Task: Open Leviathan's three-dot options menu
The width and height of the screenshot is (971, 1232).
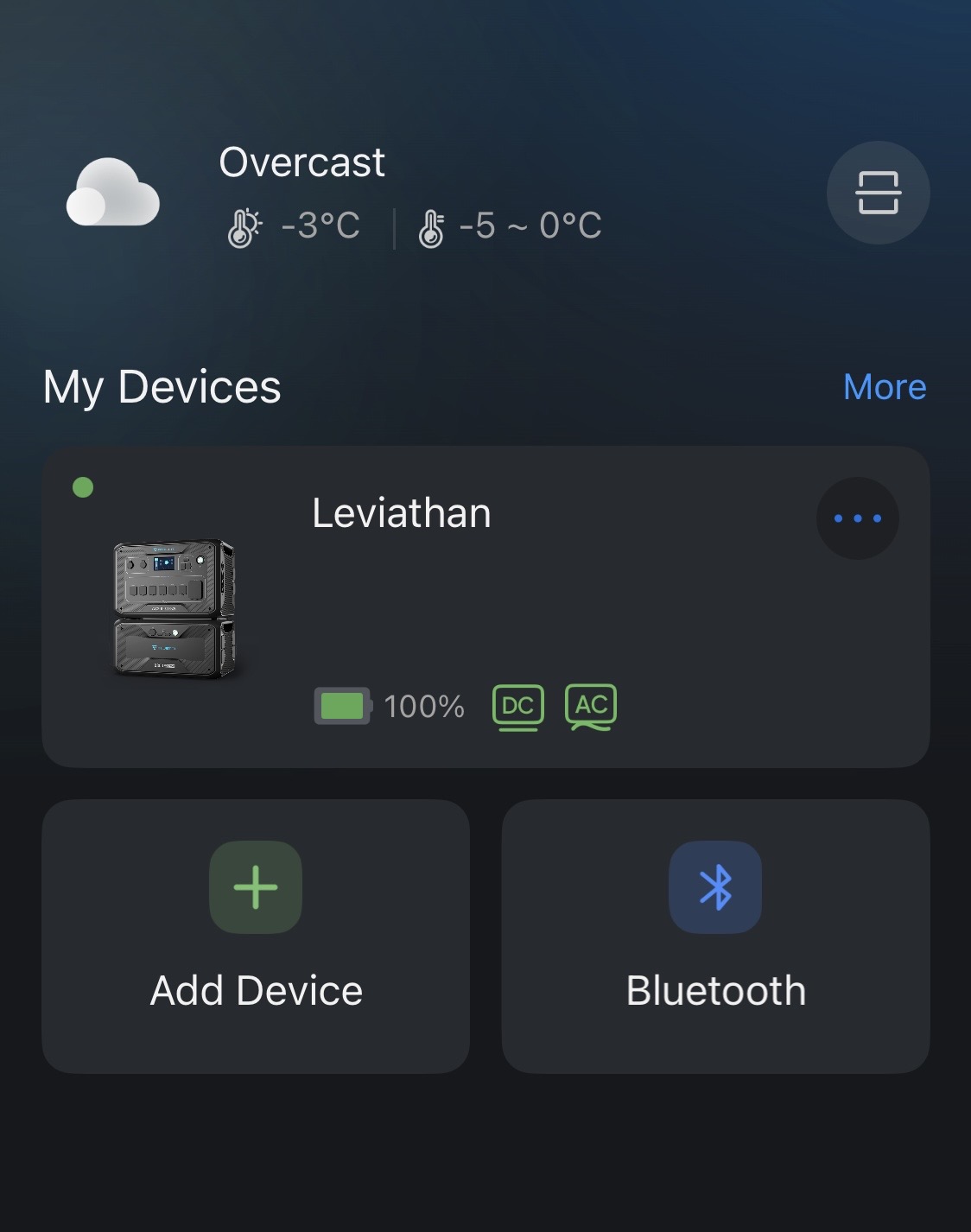Action: pos(857,518)
